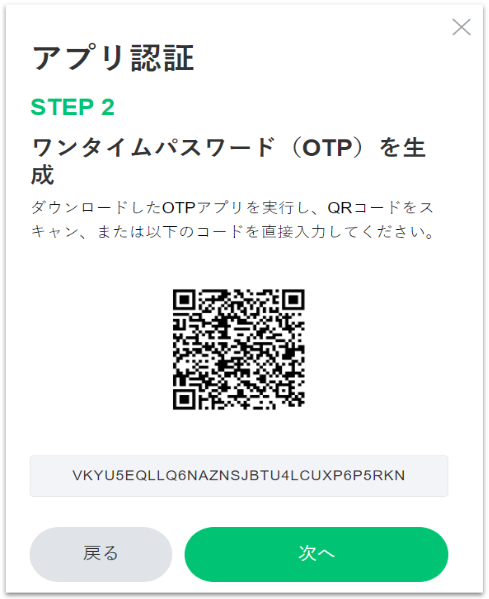Select the OTP secret code field
Image resolution: width=489 pixels, height=599 pixels.
tap(239, 476)
